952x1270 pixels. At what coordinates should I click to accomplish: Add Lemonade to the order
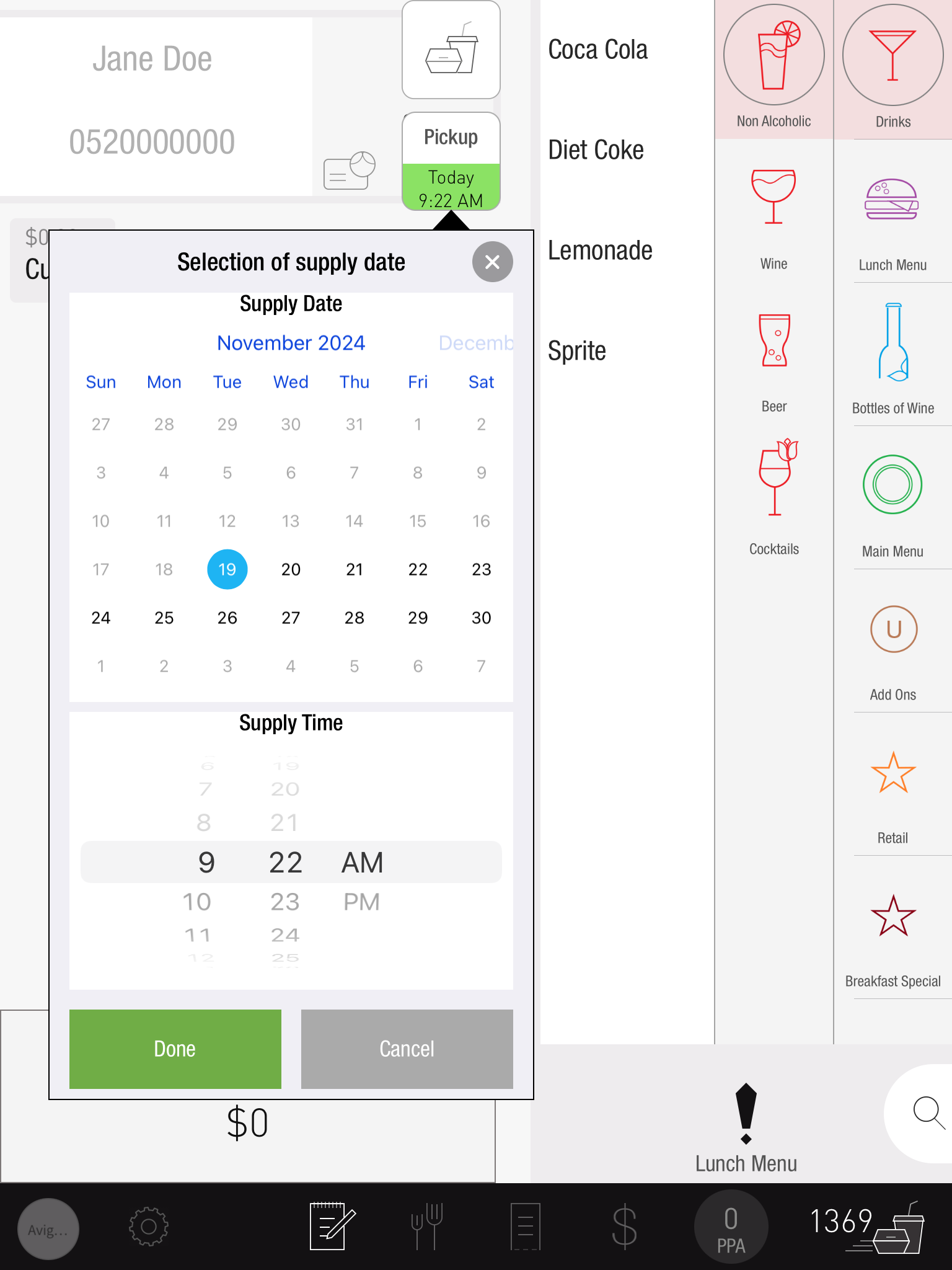click(x=600, y=251)
